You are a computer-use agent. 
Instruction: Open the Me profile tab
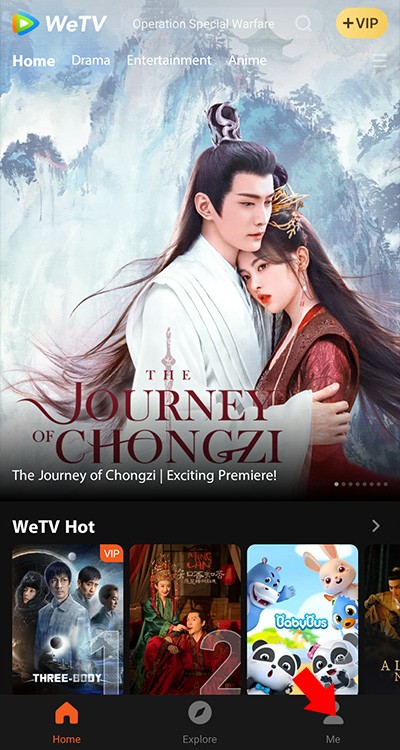333,722
